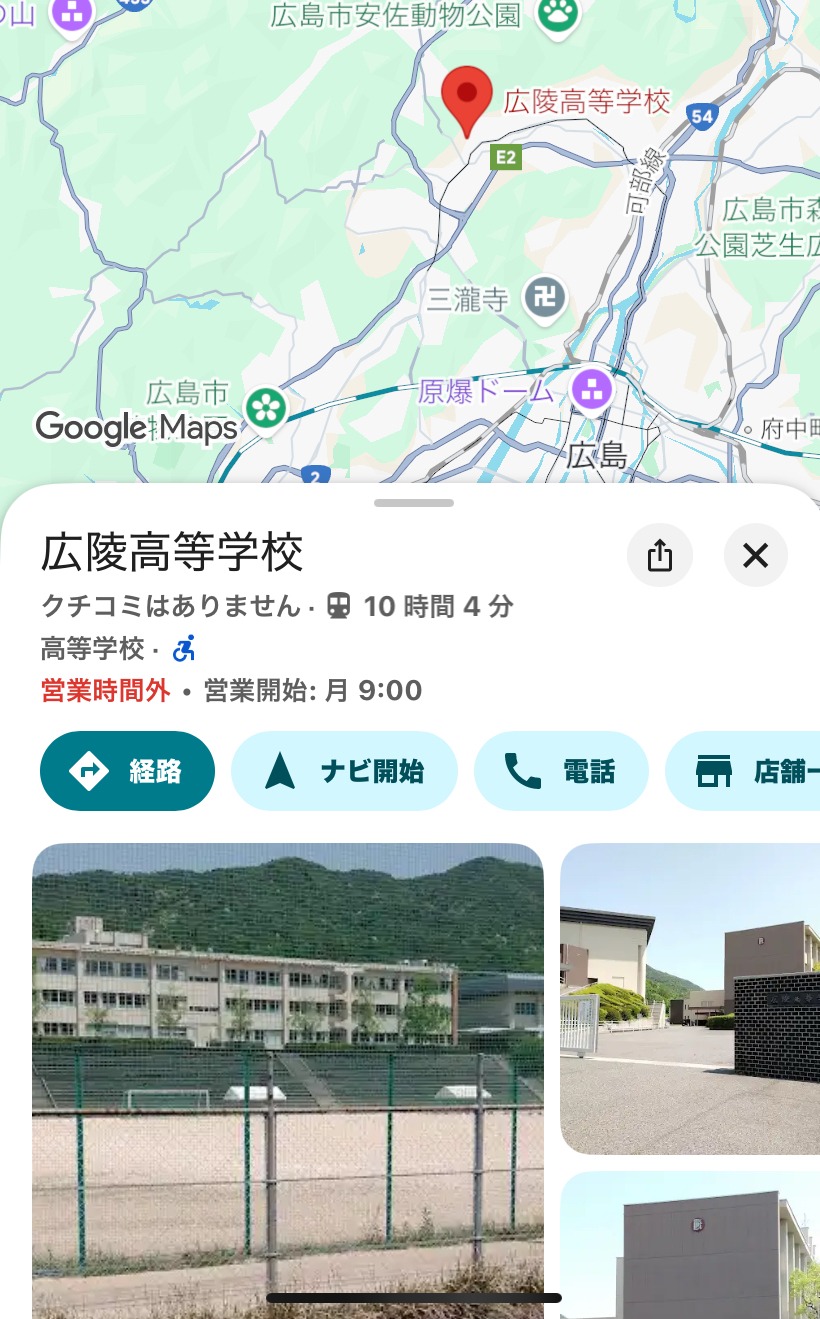Tap the 経路 directions button
Screen dimensions: 820x1319
[x=127, y=771]
